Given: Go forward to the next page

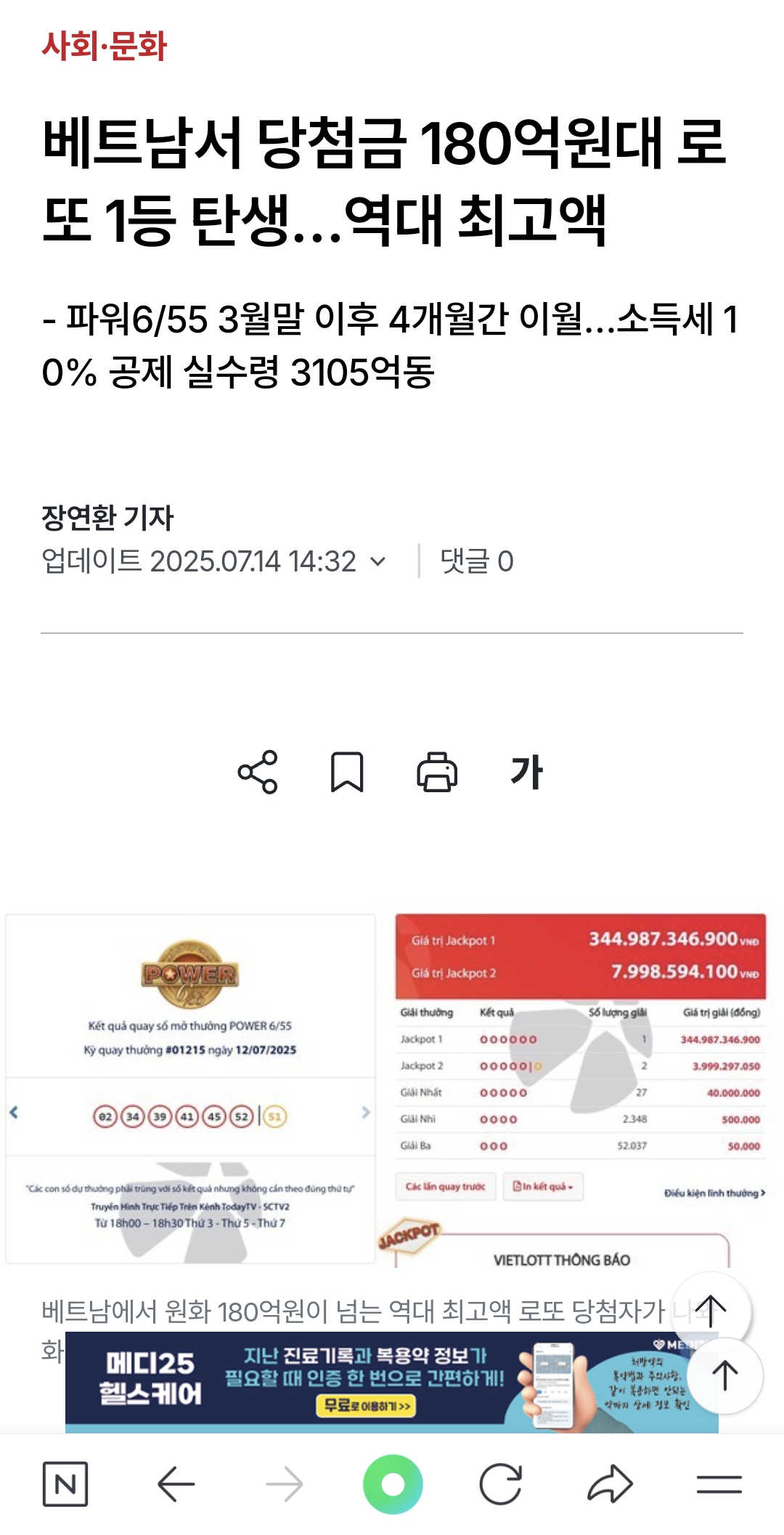Looking at the screenshot, I should [x=285, y=1484].
